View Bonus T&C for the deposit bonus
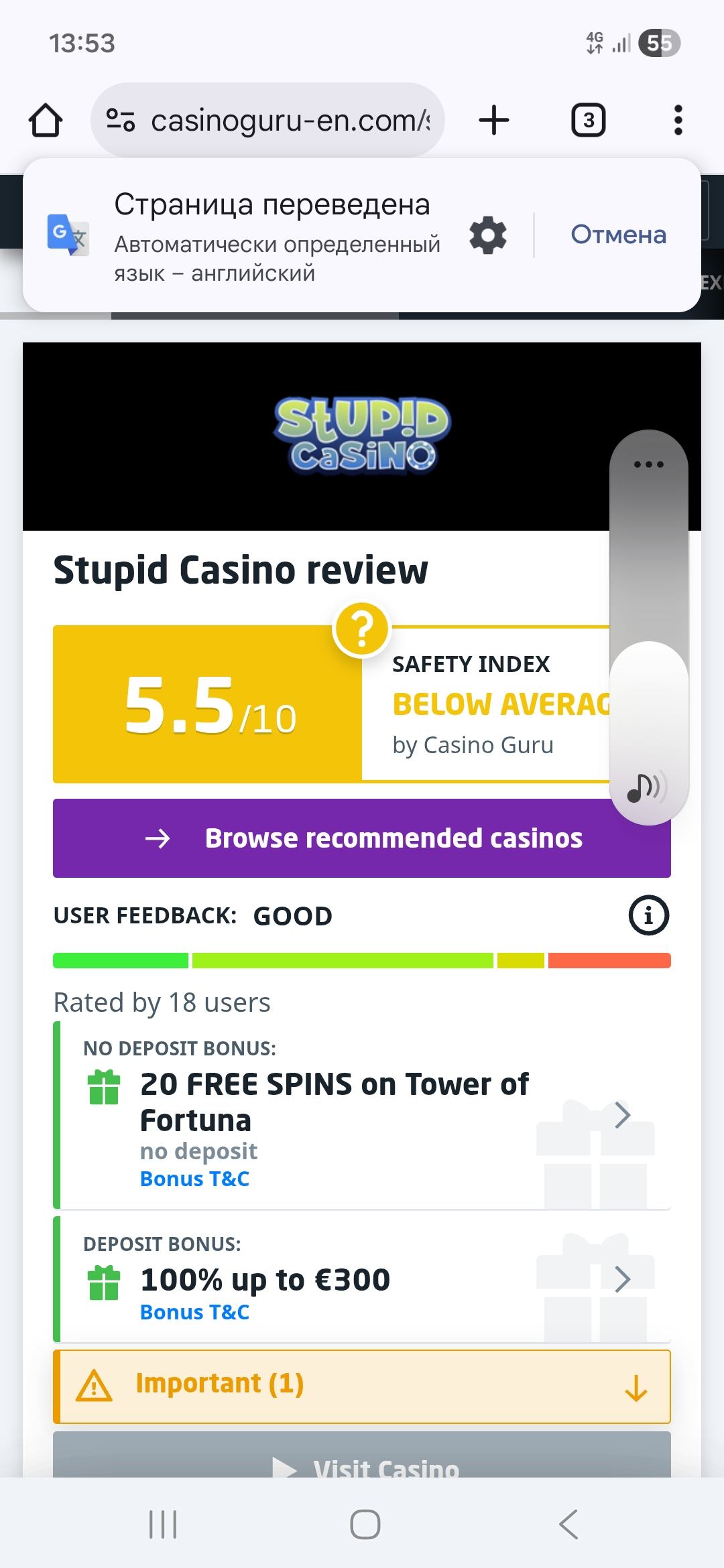This screenshot has width=724, height=1568. coord(194,1312)
